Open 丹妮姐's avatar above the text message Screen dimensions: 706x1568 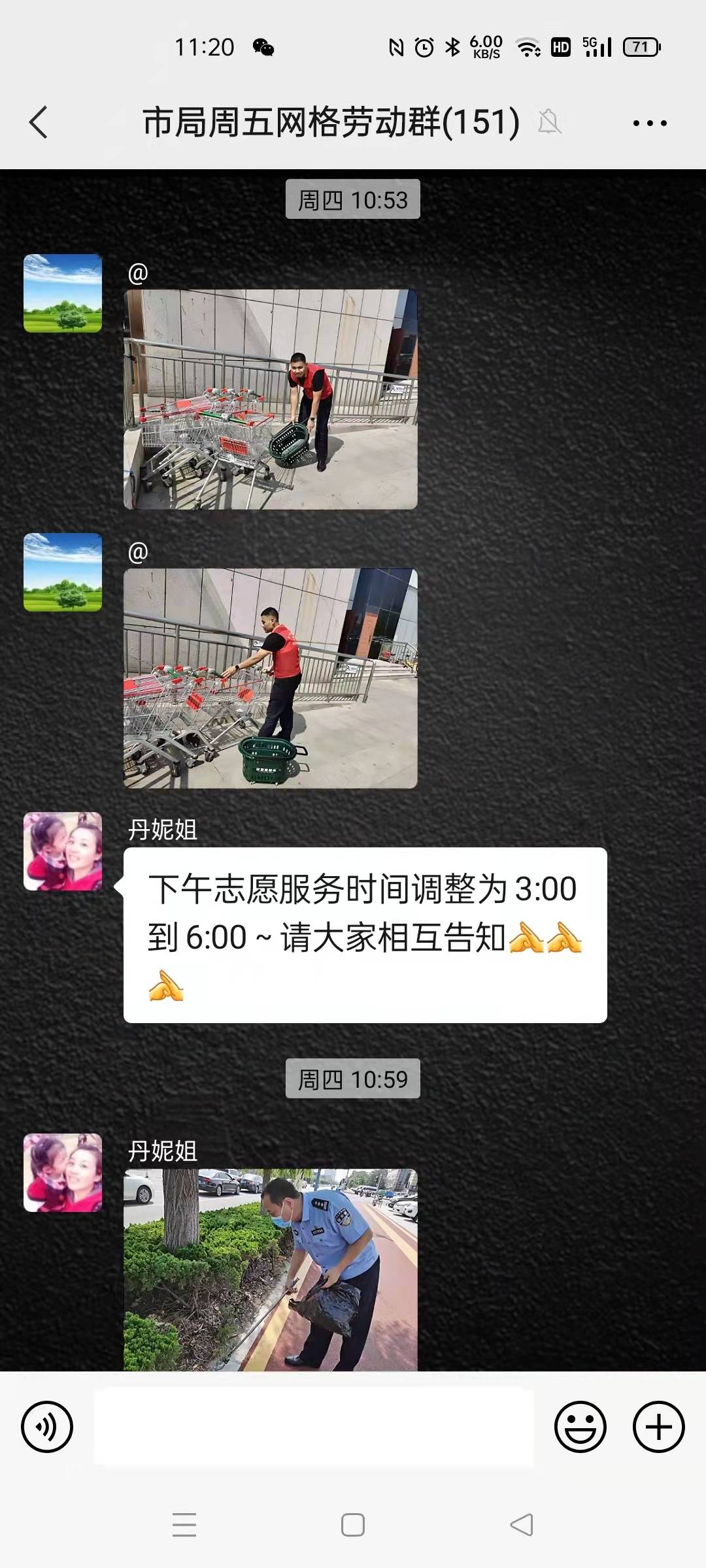(63, 851)
